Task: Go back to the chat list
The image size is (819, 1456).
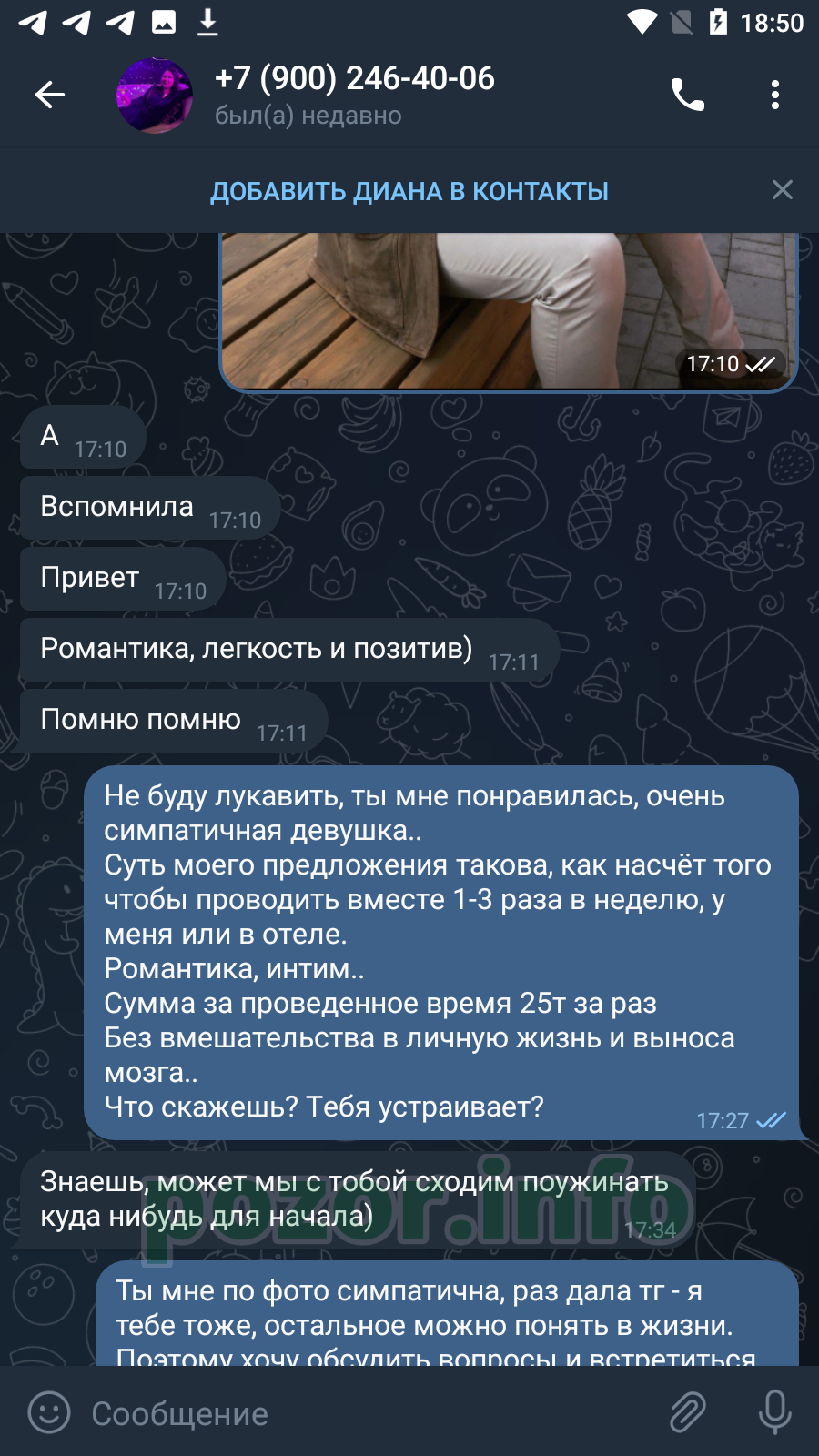Action: click(50, 95)
